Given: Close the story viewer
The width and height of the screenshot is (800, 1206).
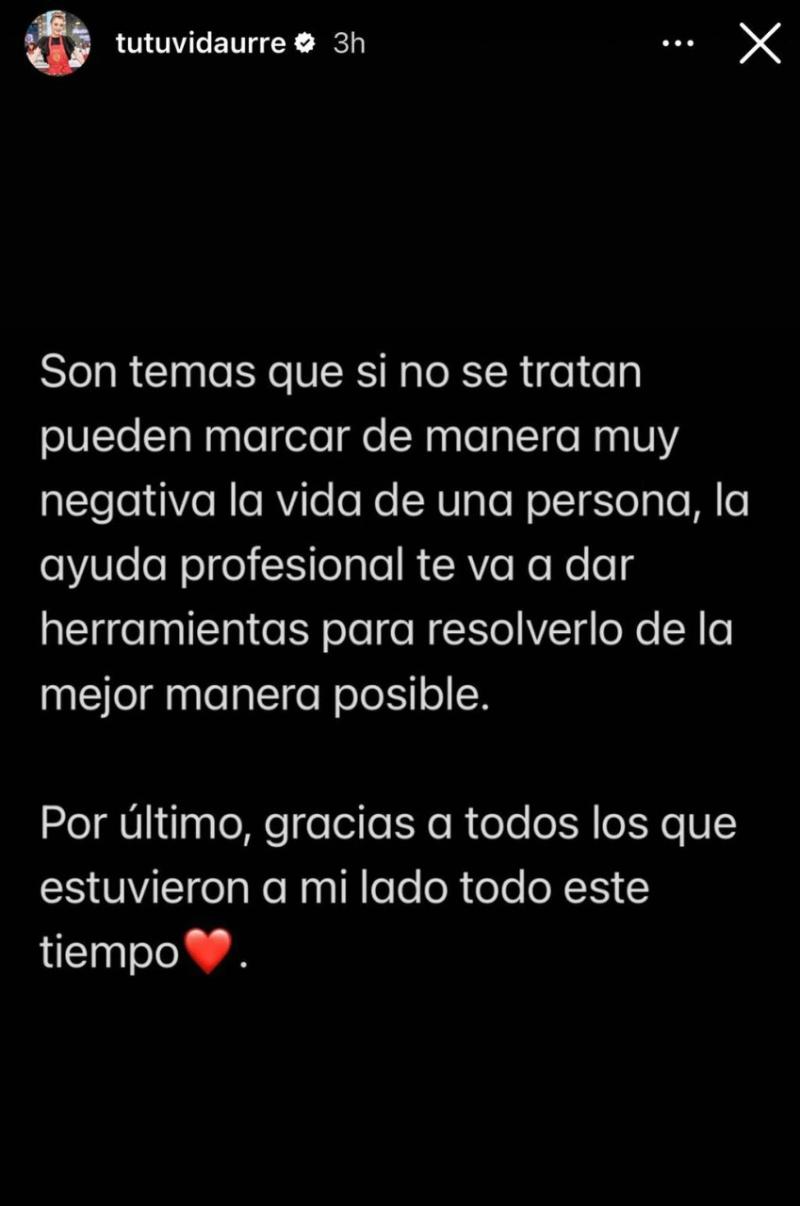Looking at the screenshot, I should [x=759, y=44].
